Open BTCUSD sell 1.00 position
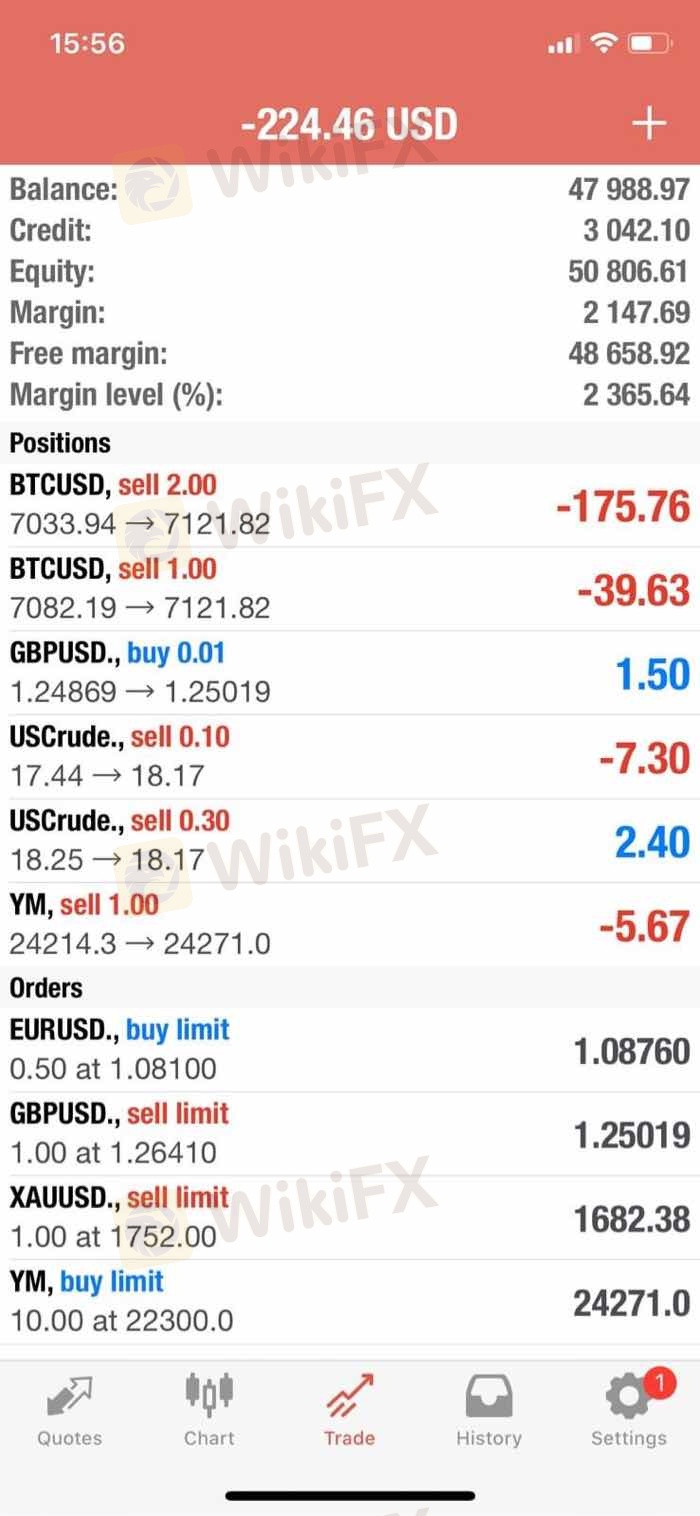 click(350, 590)
